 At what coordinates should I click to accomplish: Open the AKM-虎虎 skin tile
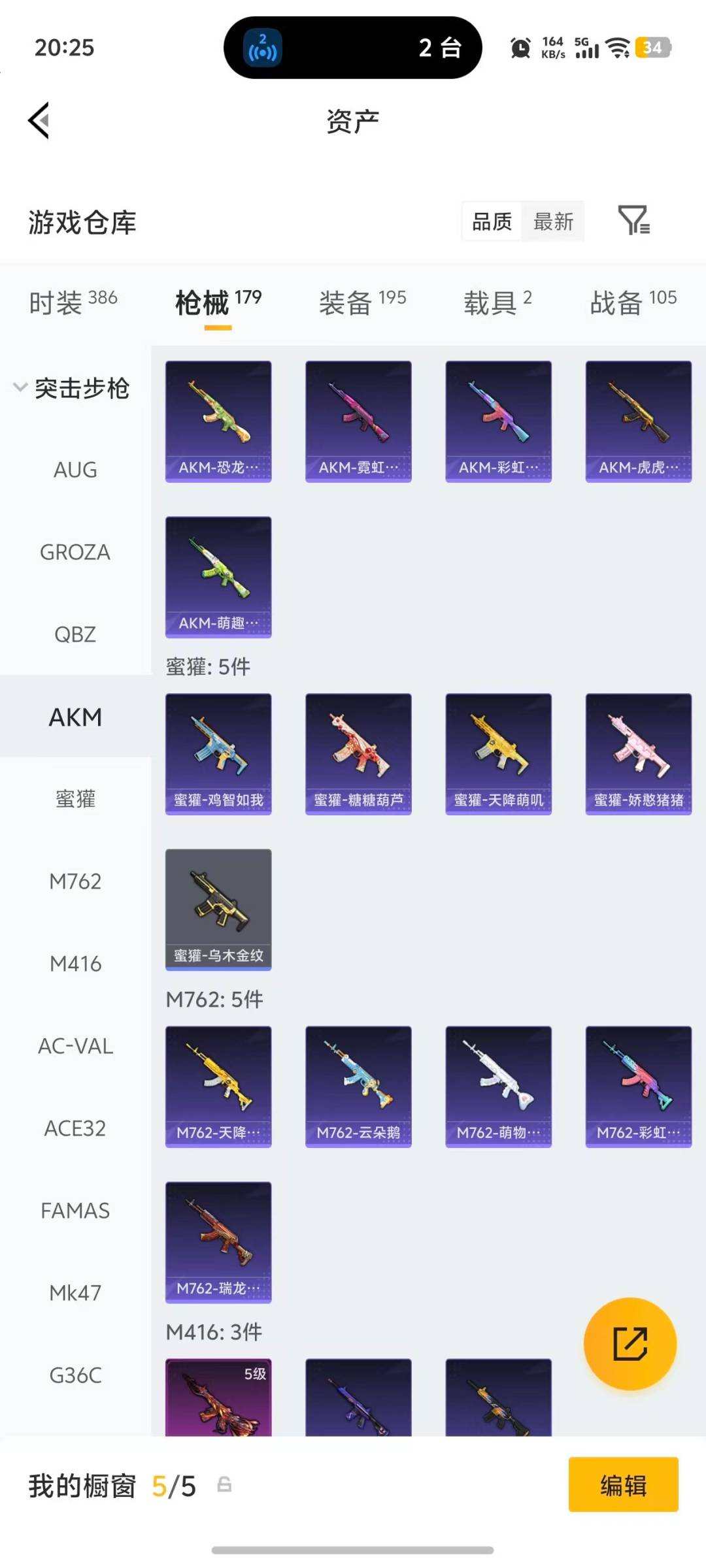[x=638, y=421]
